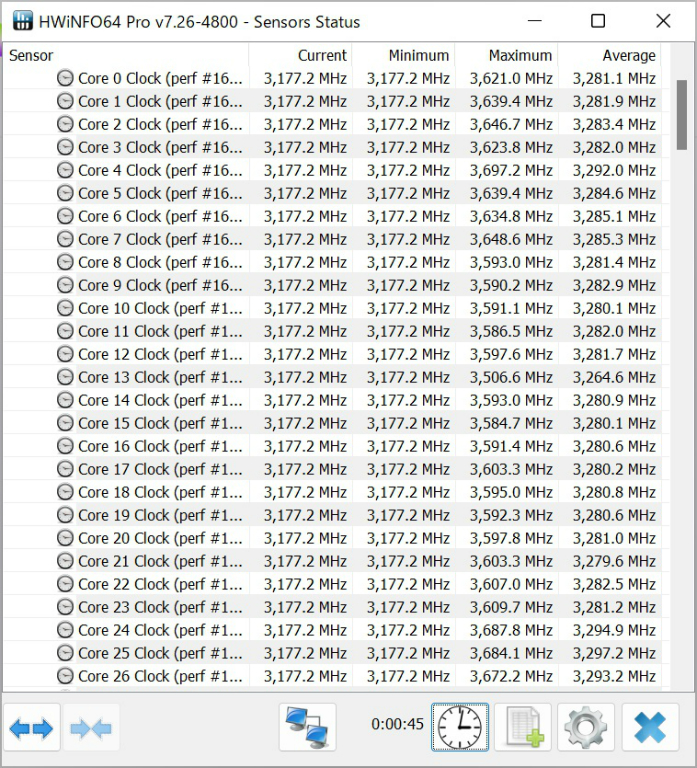Select the Core 26 Clock row
697x768 pixels.
point(160,676)
